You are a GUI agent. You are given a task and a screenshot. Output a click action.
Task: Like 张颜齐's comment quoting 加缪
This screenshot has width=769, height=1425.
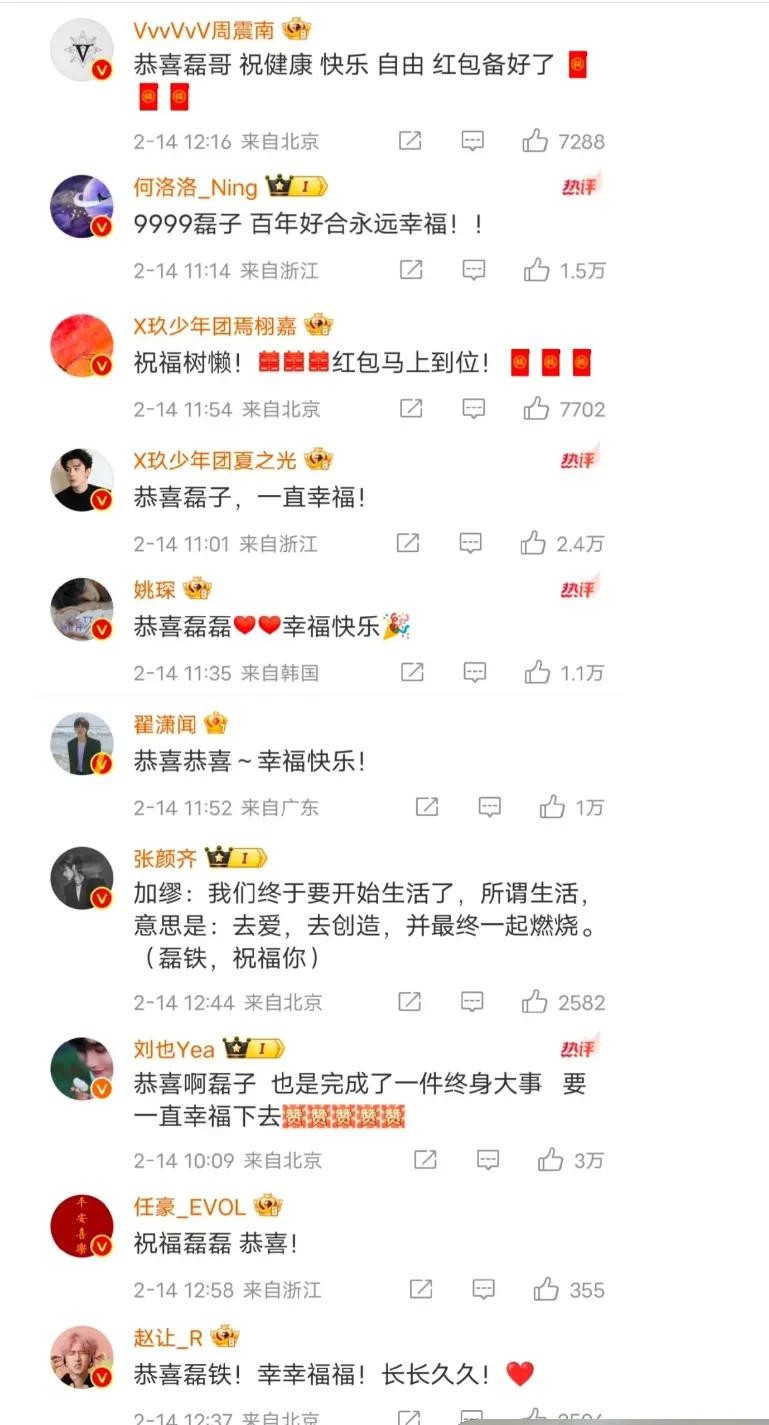[535, 1001]
